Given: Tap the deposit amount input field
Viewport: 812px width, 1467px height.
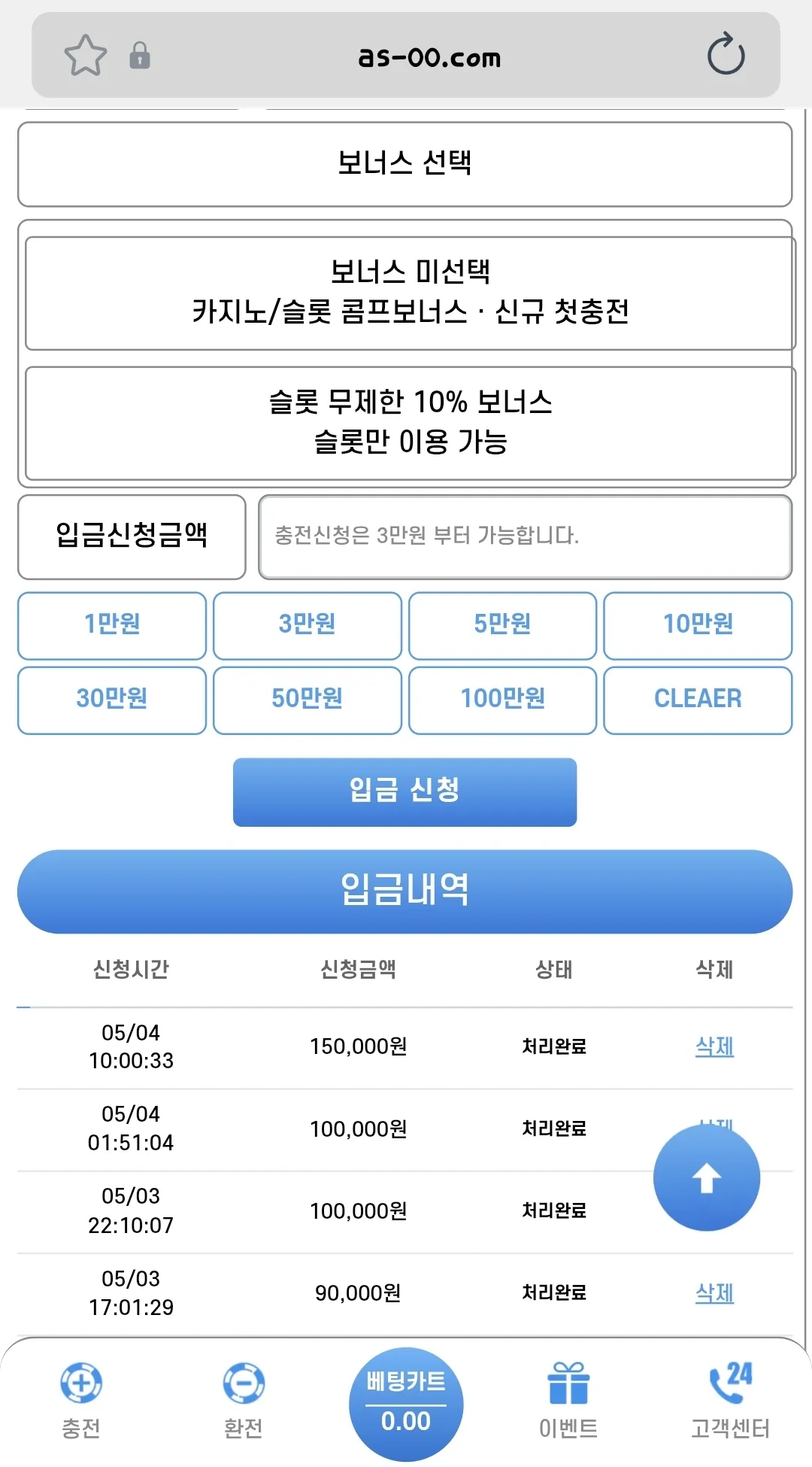Looking at the screenshot, I should tap(525, 536).
